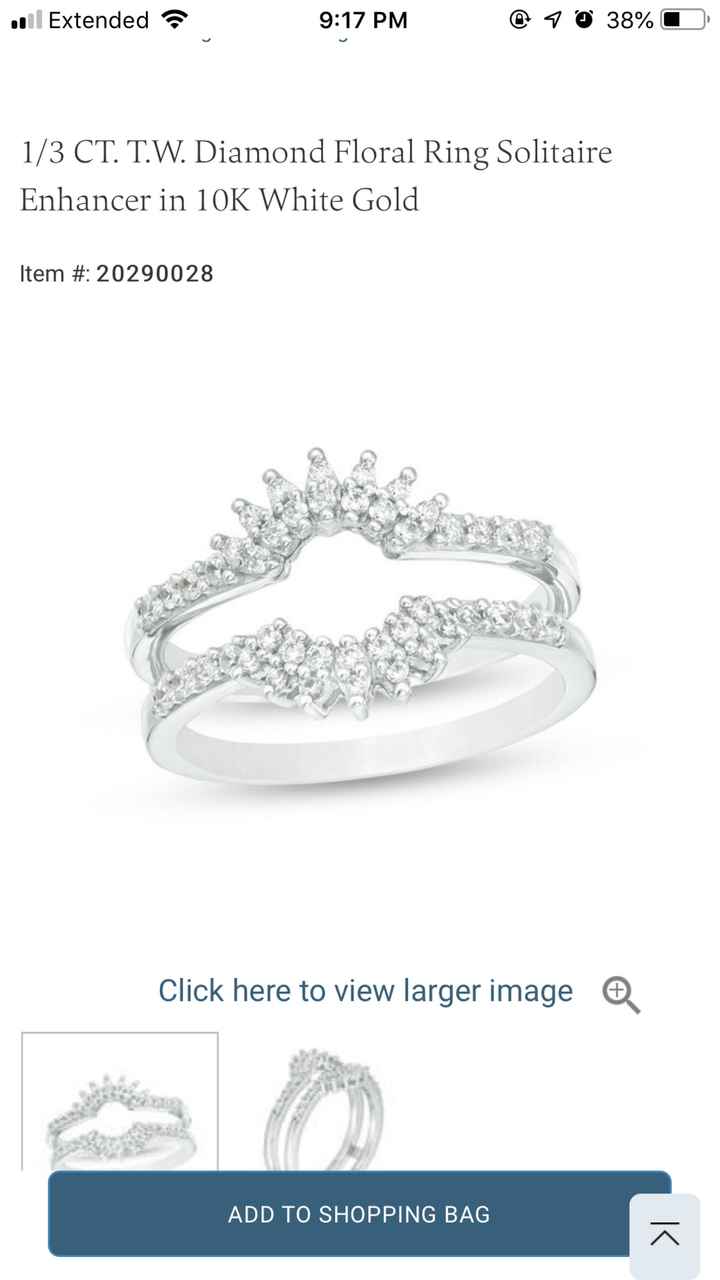This screenshot has width=720, height=1280.
Task: Tap the magnifying glass zoom icon
Action: (x=620, y=993)
